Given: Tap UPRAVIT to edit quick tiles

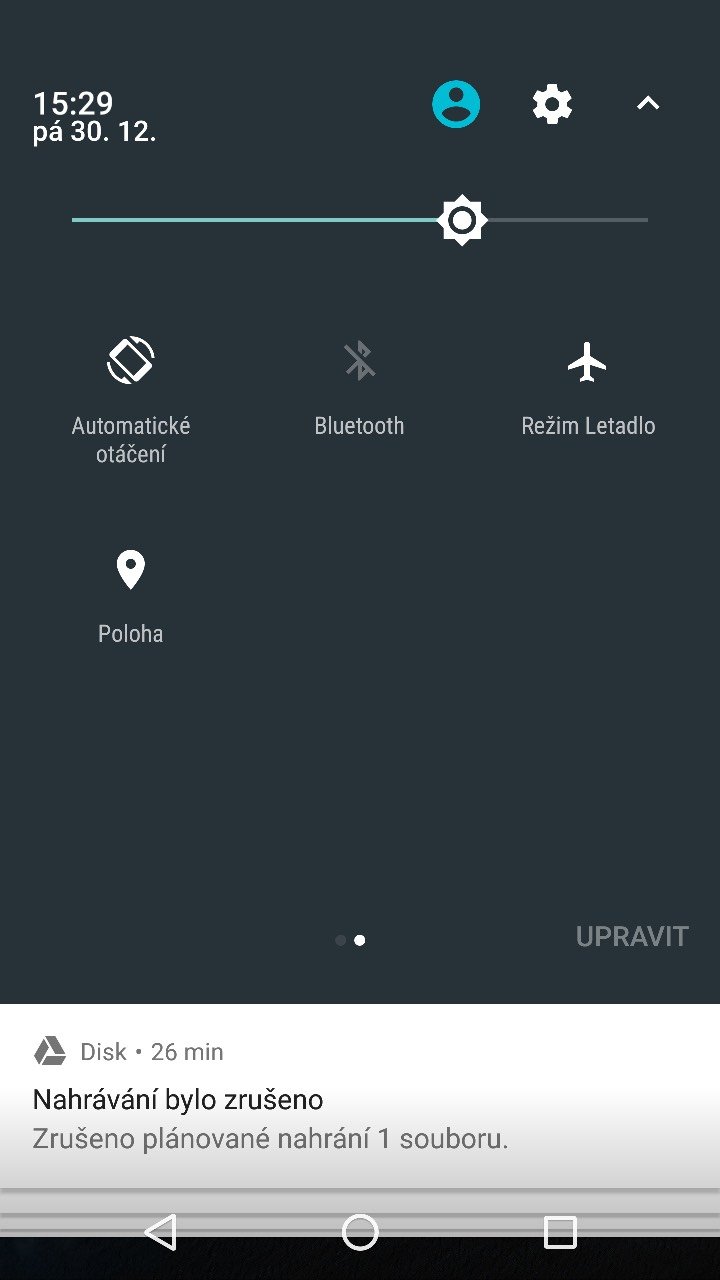Looking at the screenshot, I should (x=632, y=937).
